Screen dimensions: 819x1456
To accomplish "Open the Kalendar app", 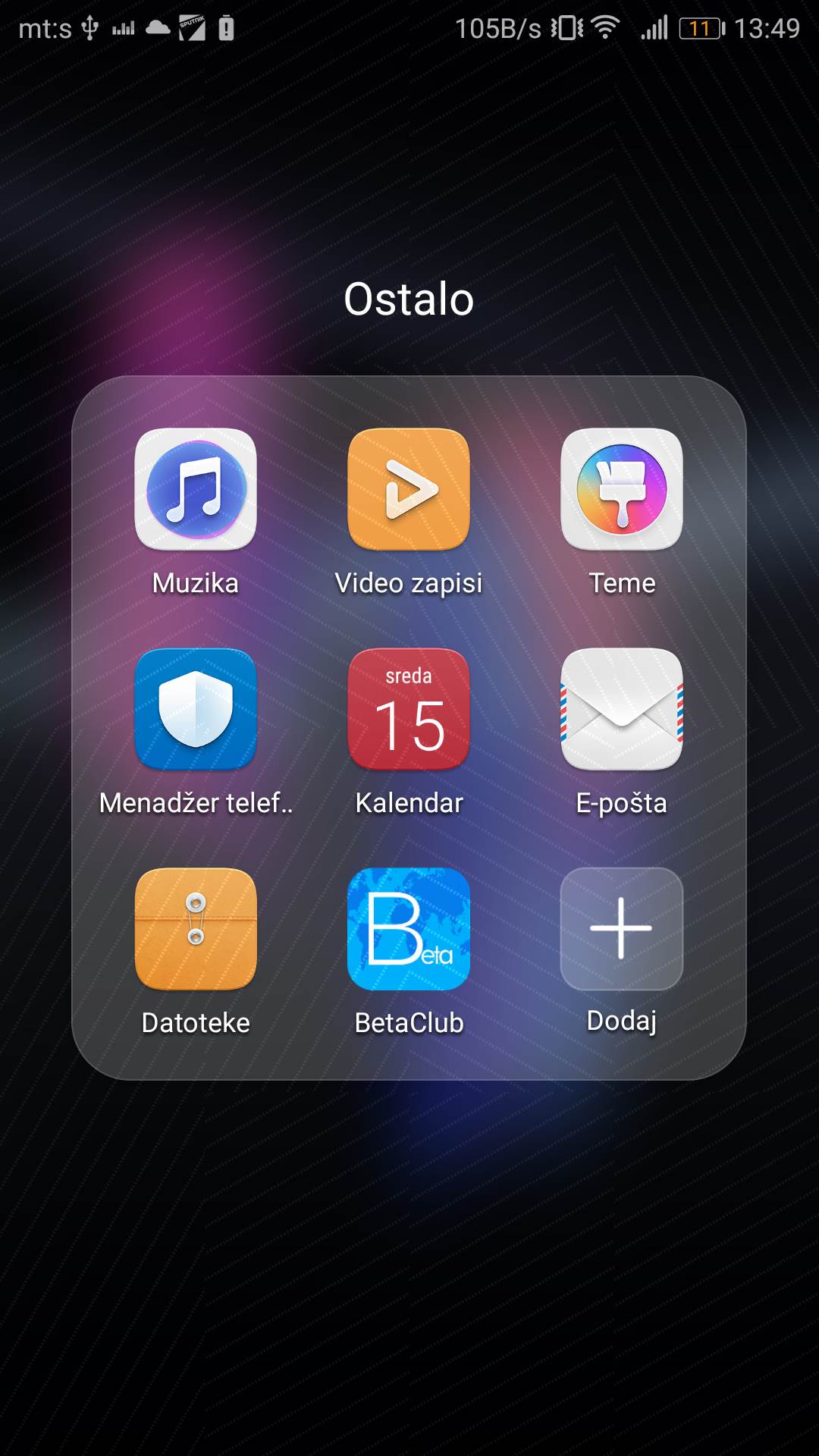I will pos(409,710).
